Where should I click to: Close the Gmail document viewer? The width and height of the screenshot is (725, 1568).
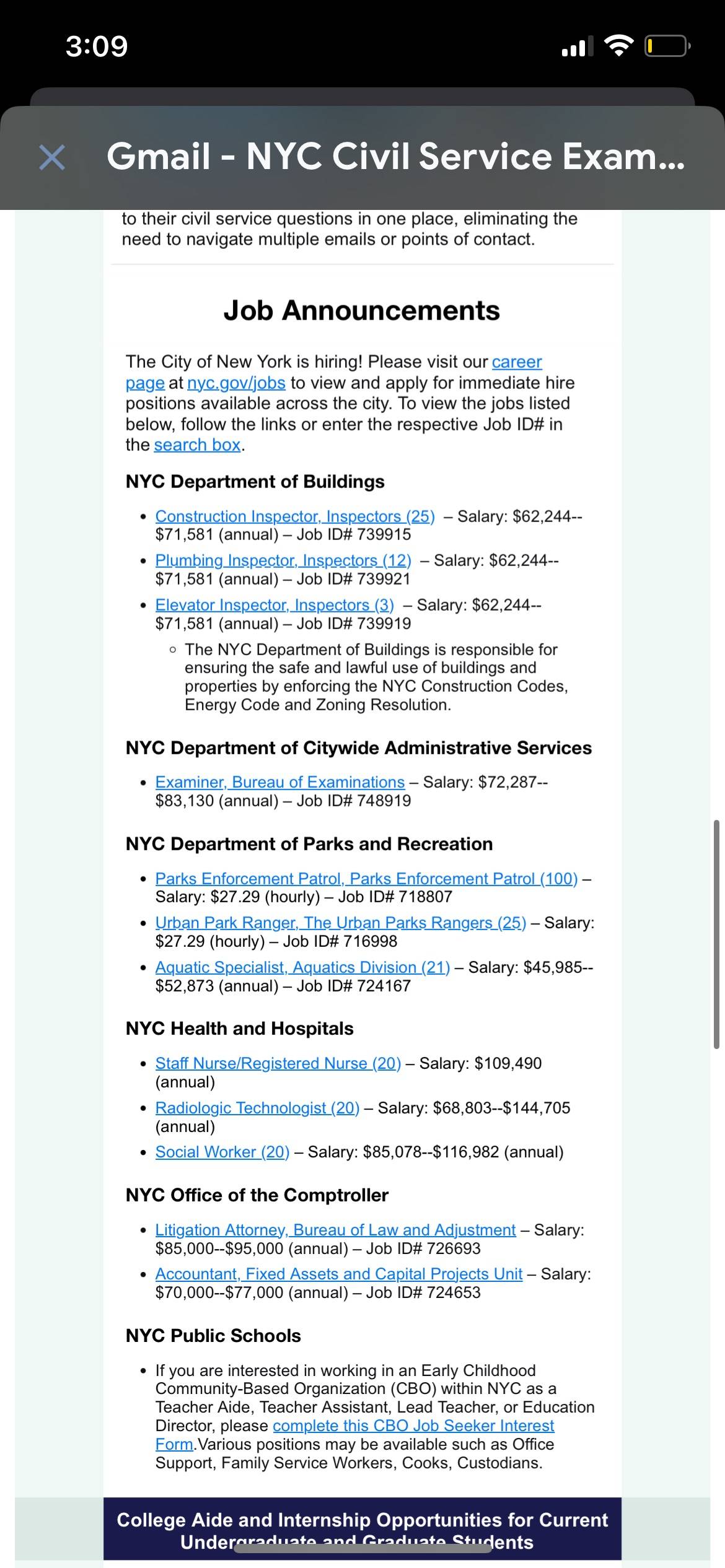(52, 157)
